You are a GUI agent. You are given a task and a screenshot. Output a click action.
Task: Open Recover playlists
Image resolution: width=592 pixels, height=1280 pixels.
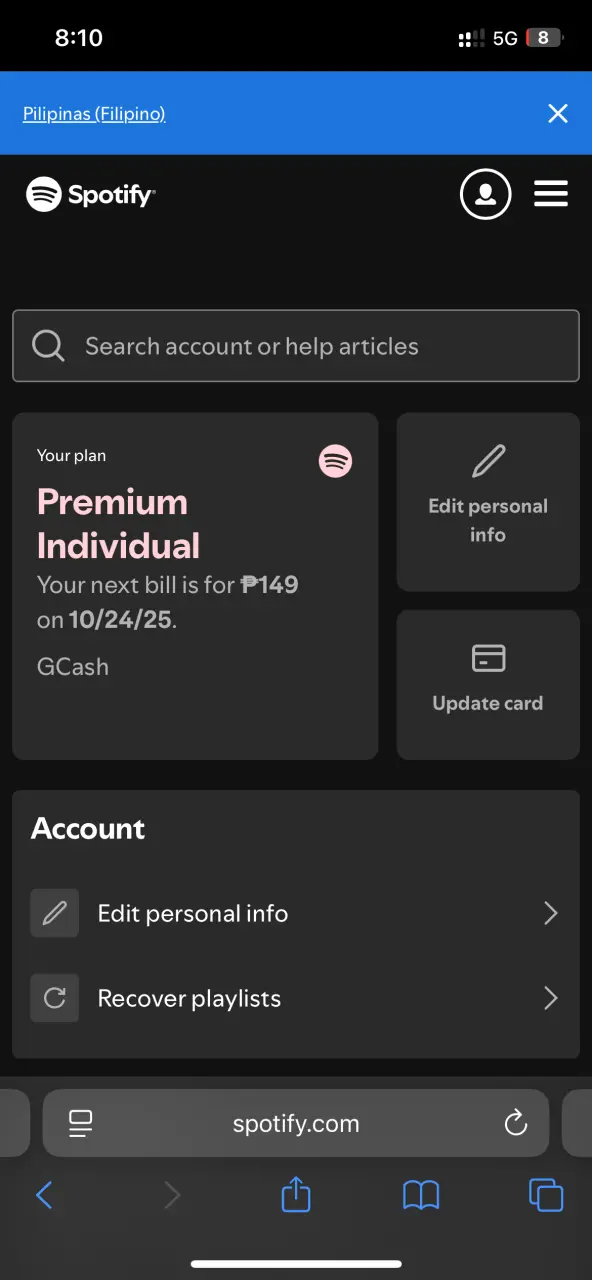(296, 998)
